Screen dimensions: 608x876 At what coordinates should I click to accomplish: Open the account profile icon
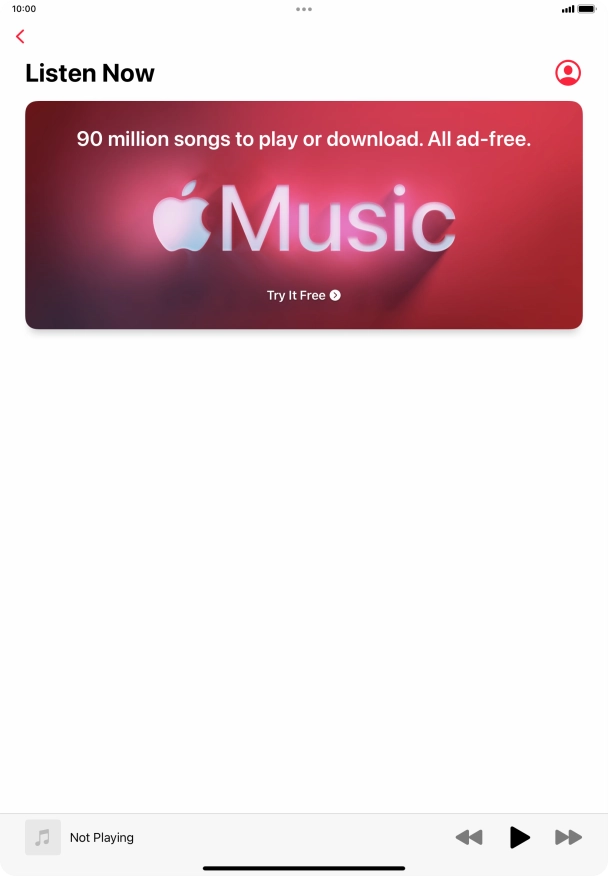(x=567, y=73)
